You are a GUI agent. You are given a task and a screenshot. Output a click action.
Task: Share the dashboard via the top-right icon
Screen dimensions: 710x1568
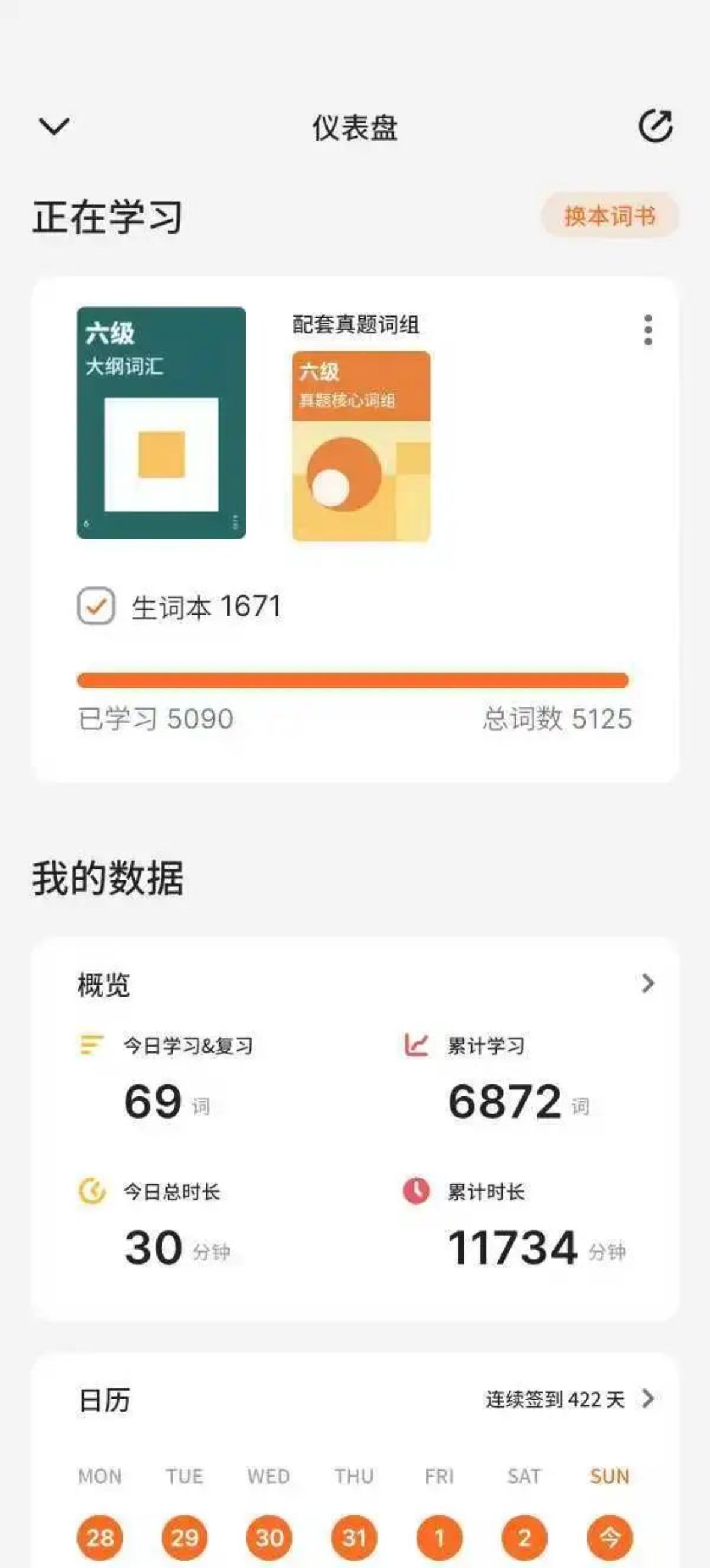(655, 126)
